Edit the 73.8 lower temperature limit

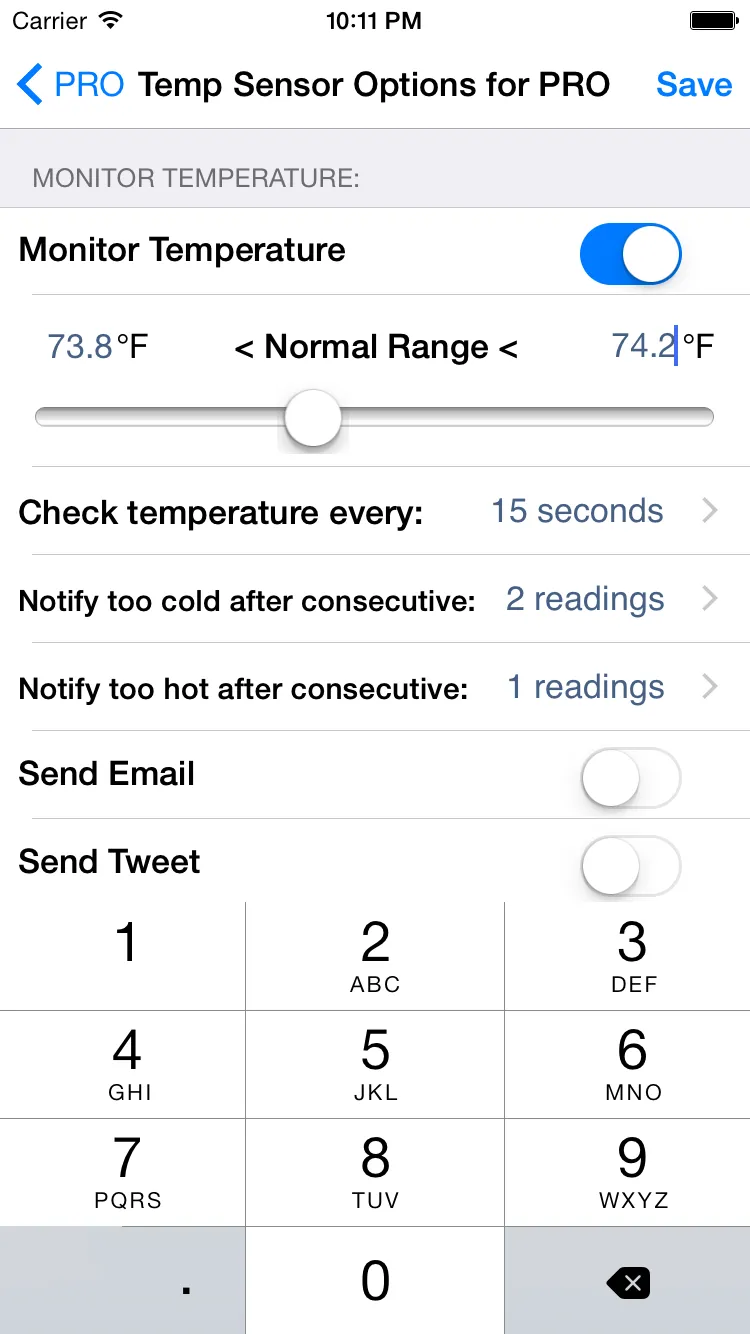pyautogui.click(x=80, y=347)
